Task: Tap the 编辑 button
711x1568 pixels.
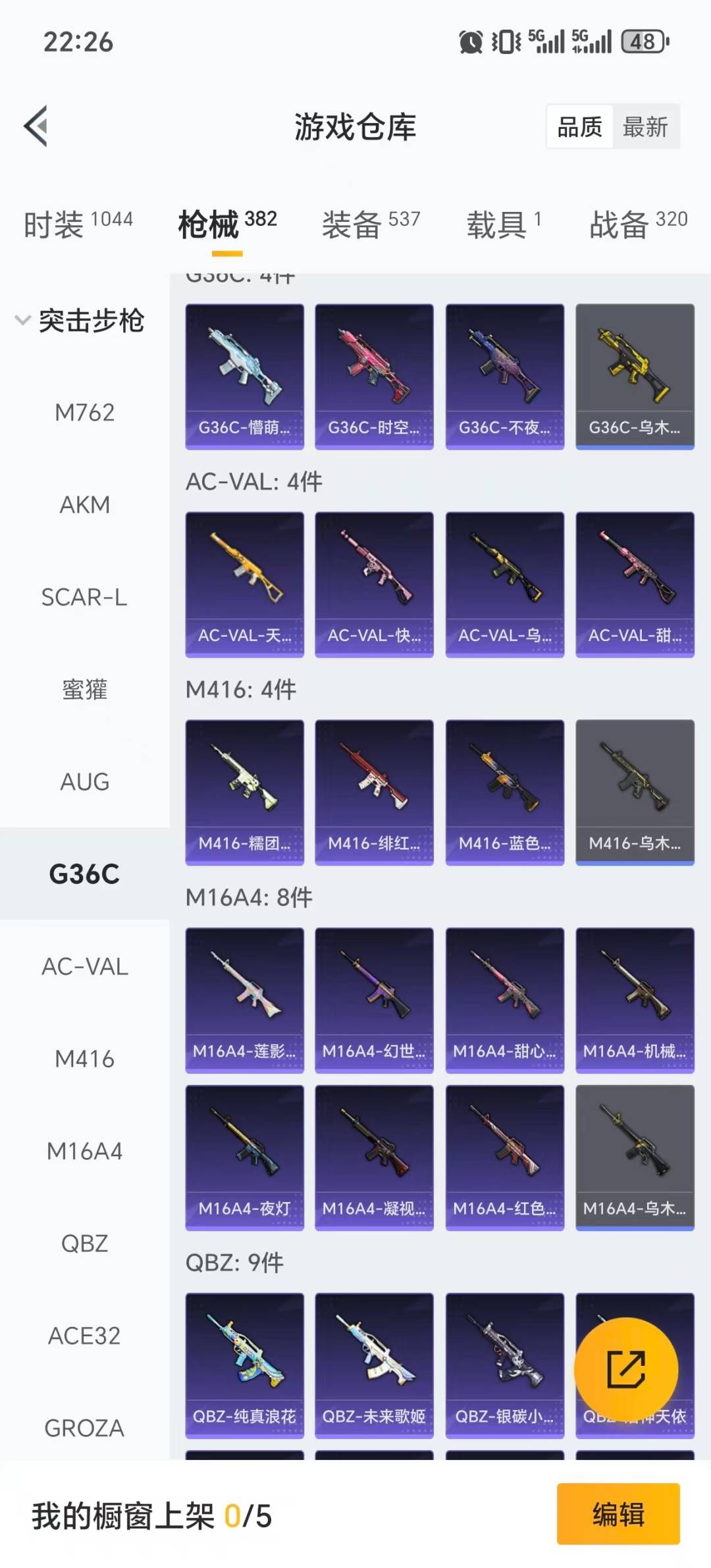Action: [x=618, y=1513]
